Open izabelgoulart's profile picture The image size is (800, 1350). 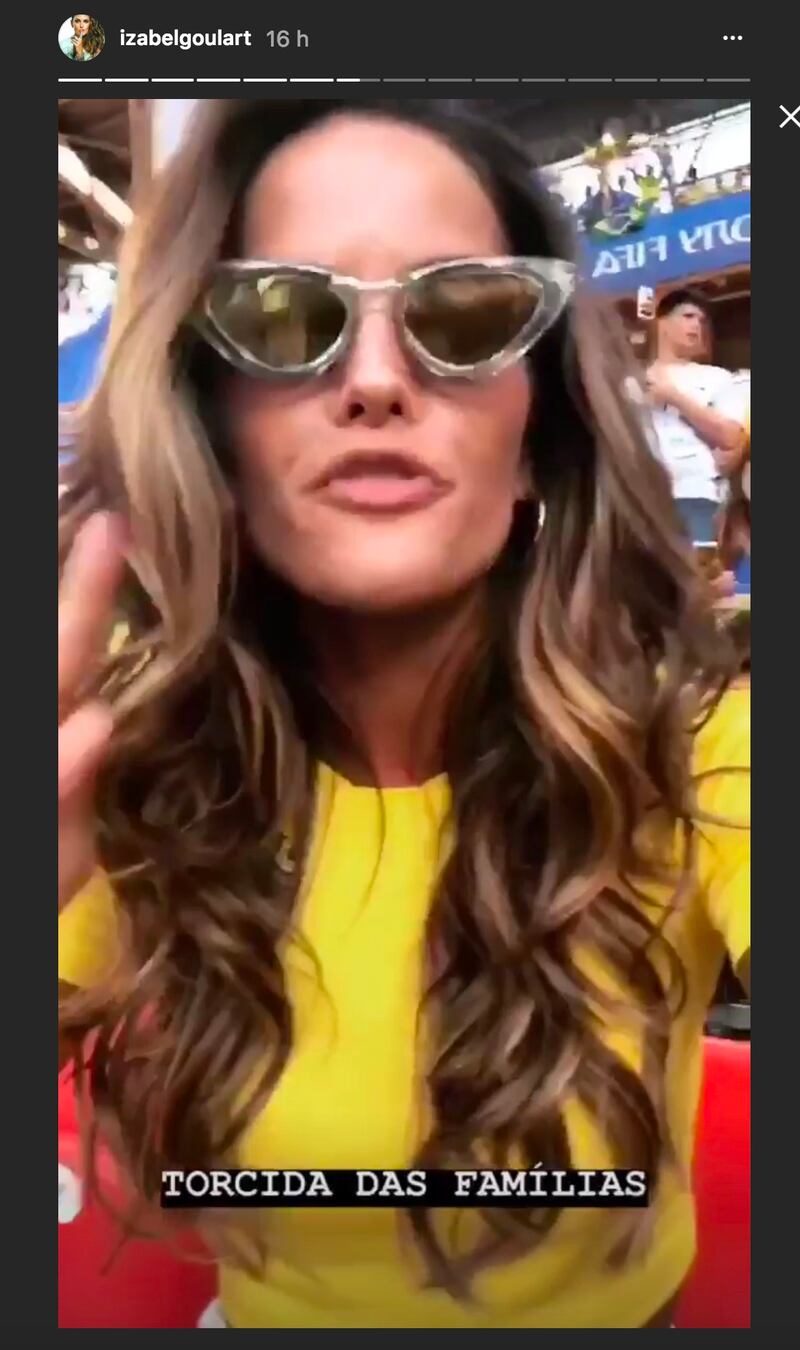click(81, 38)
